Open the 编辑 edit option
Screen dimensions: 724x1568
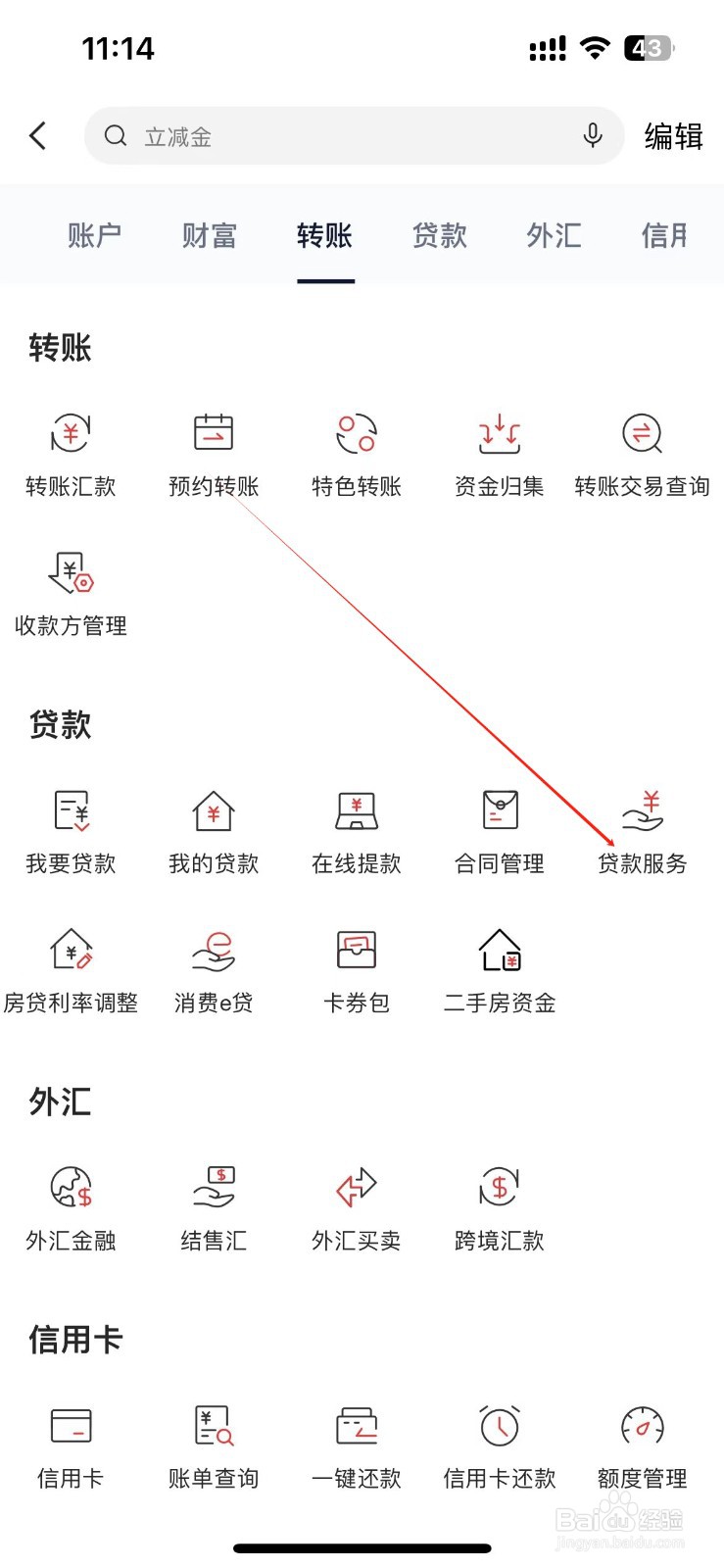coord(673,136)
